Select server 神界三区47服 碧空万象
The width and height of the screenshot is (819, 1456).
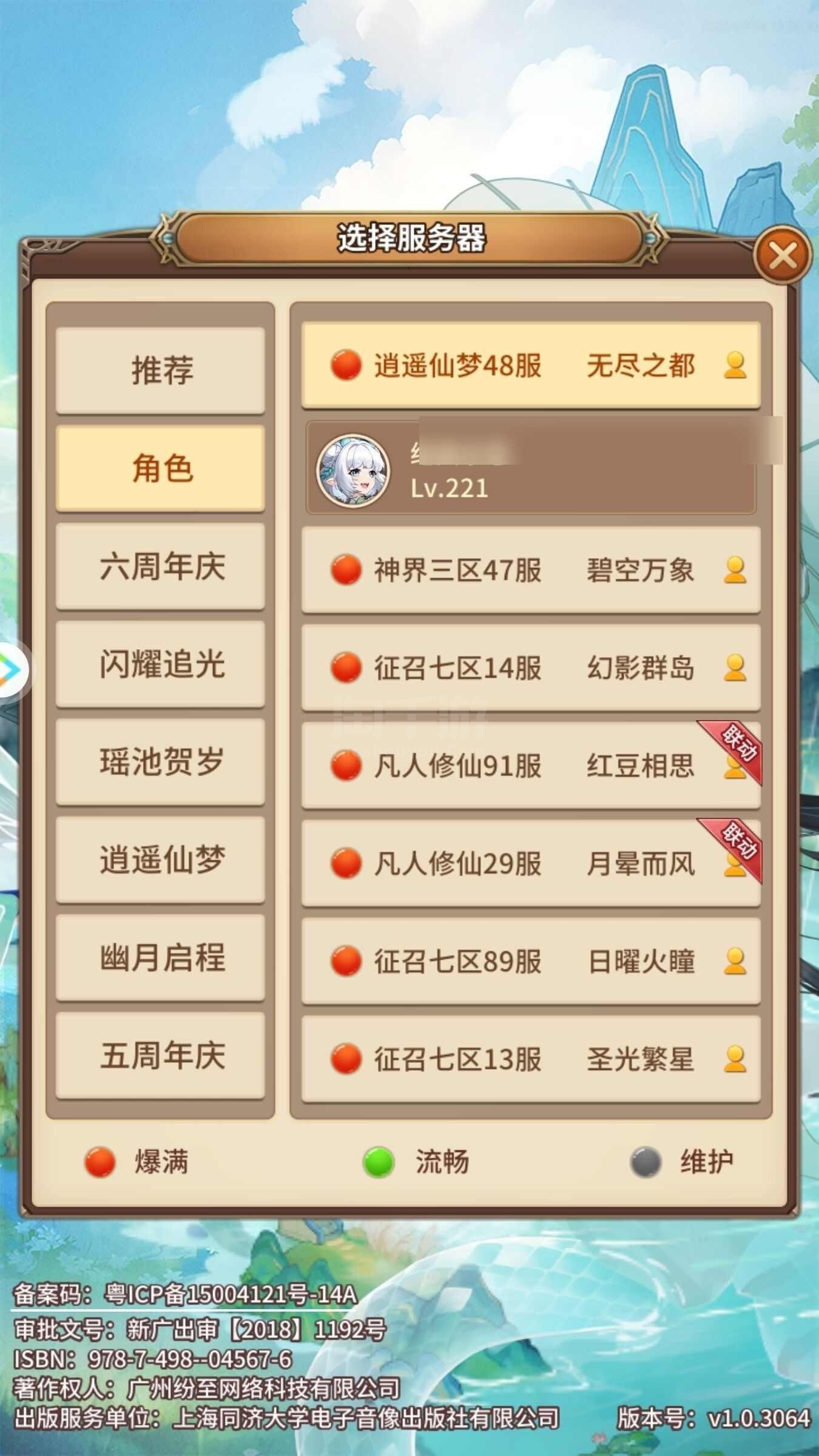point(531,570)
